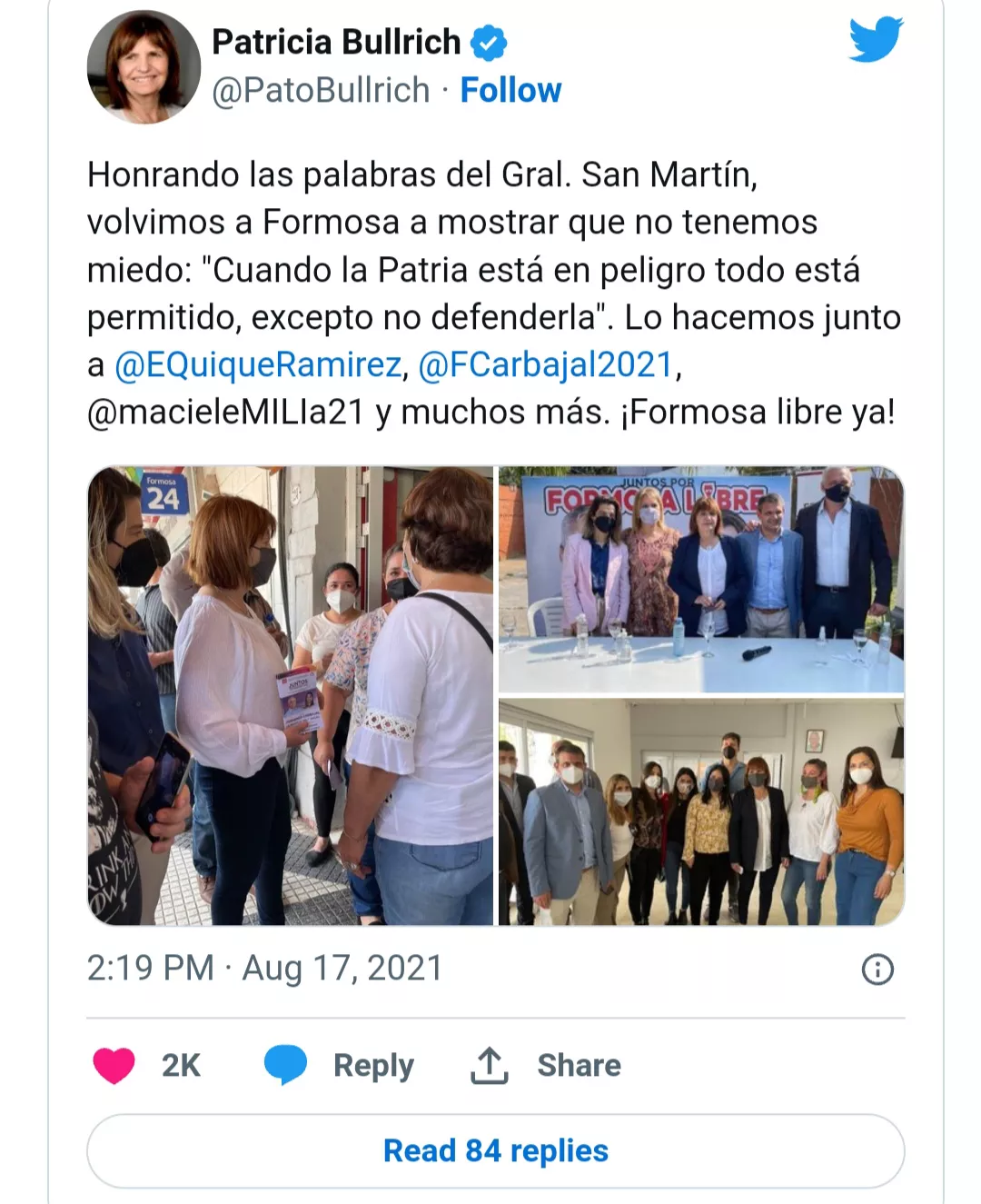Open the @PatoBullrich handle

click(321, 90)
